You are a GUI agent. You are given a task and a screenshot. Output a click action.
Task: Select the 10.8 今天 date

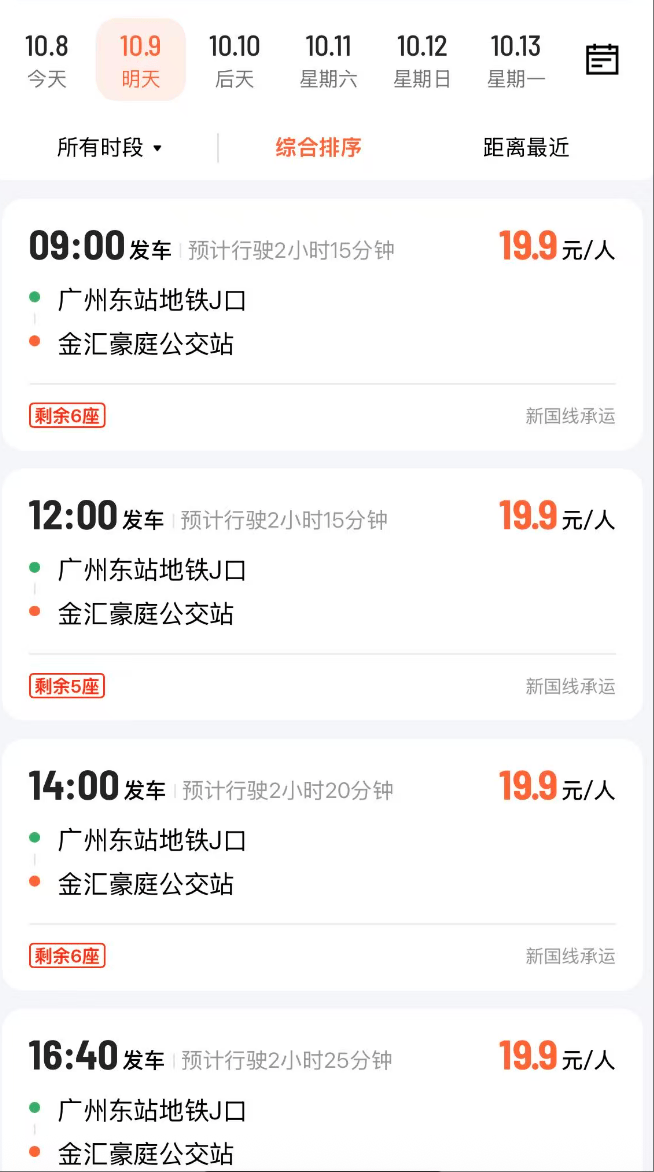click(47, 60)
